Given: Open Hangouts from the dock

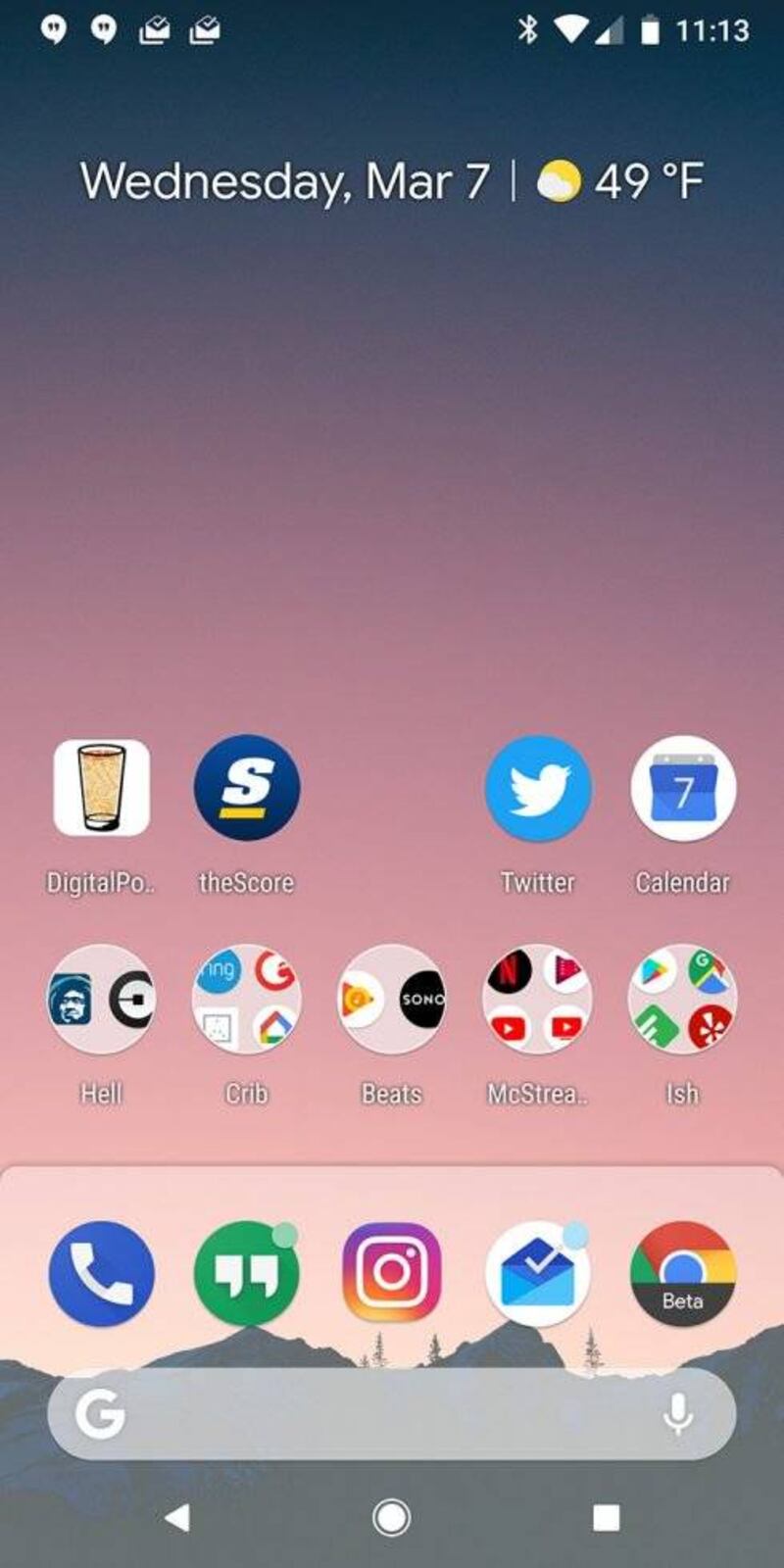Looking at the screenshot, I should pyautogui.click(x=247, y=1274).
